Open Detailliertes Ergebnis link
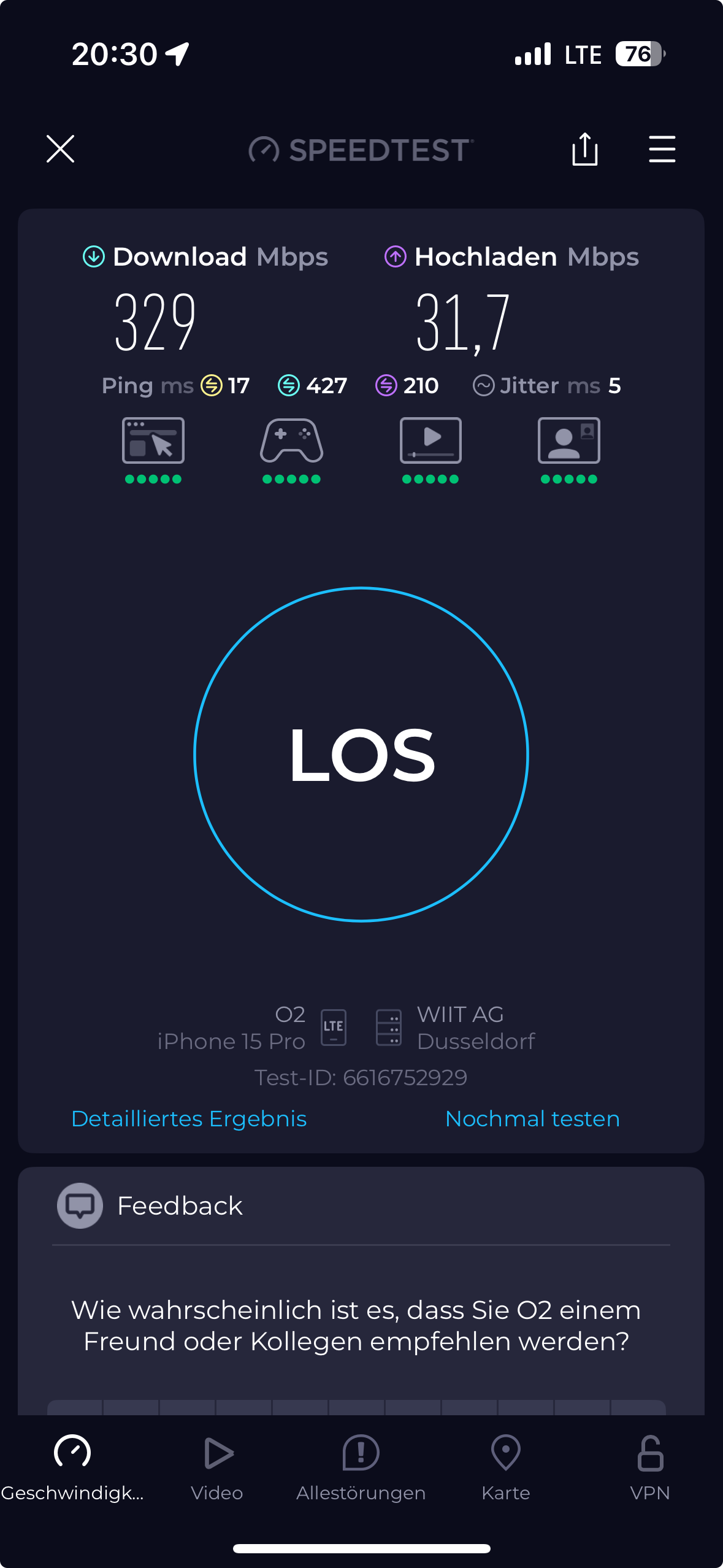The height and width of the screenshot is (1568, 723). pyautogui.click(x=189, y=1119)
